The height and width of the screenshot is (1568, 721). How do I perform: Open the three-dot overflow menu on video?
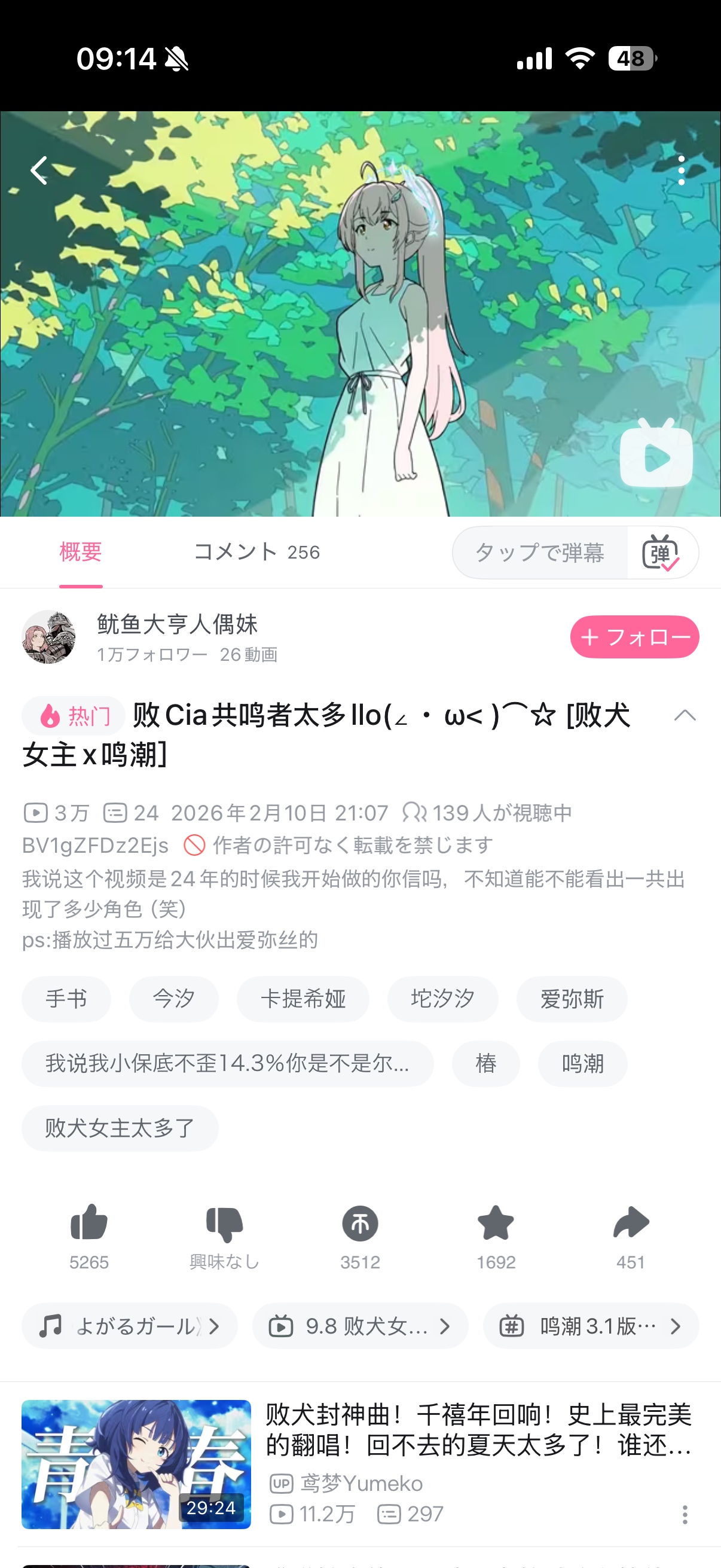click(681, 170)
